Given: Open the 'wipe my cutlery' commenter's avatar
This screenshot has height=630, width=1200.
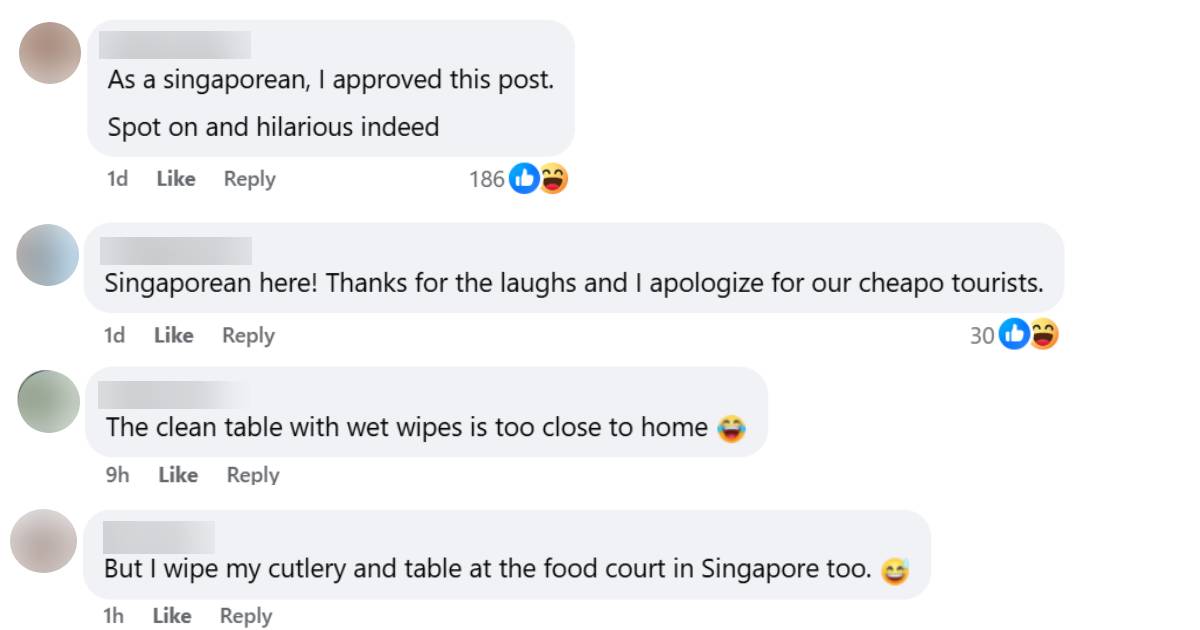Looking at the screenshot, I should point(44,541).
